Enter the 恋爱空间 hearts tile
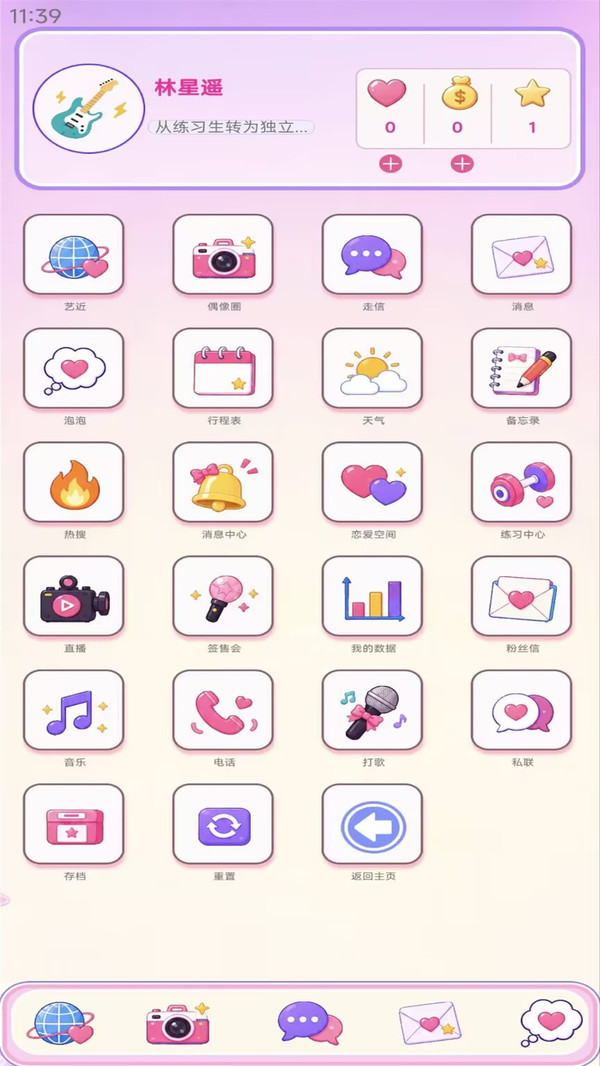 [x=372, y=483]
